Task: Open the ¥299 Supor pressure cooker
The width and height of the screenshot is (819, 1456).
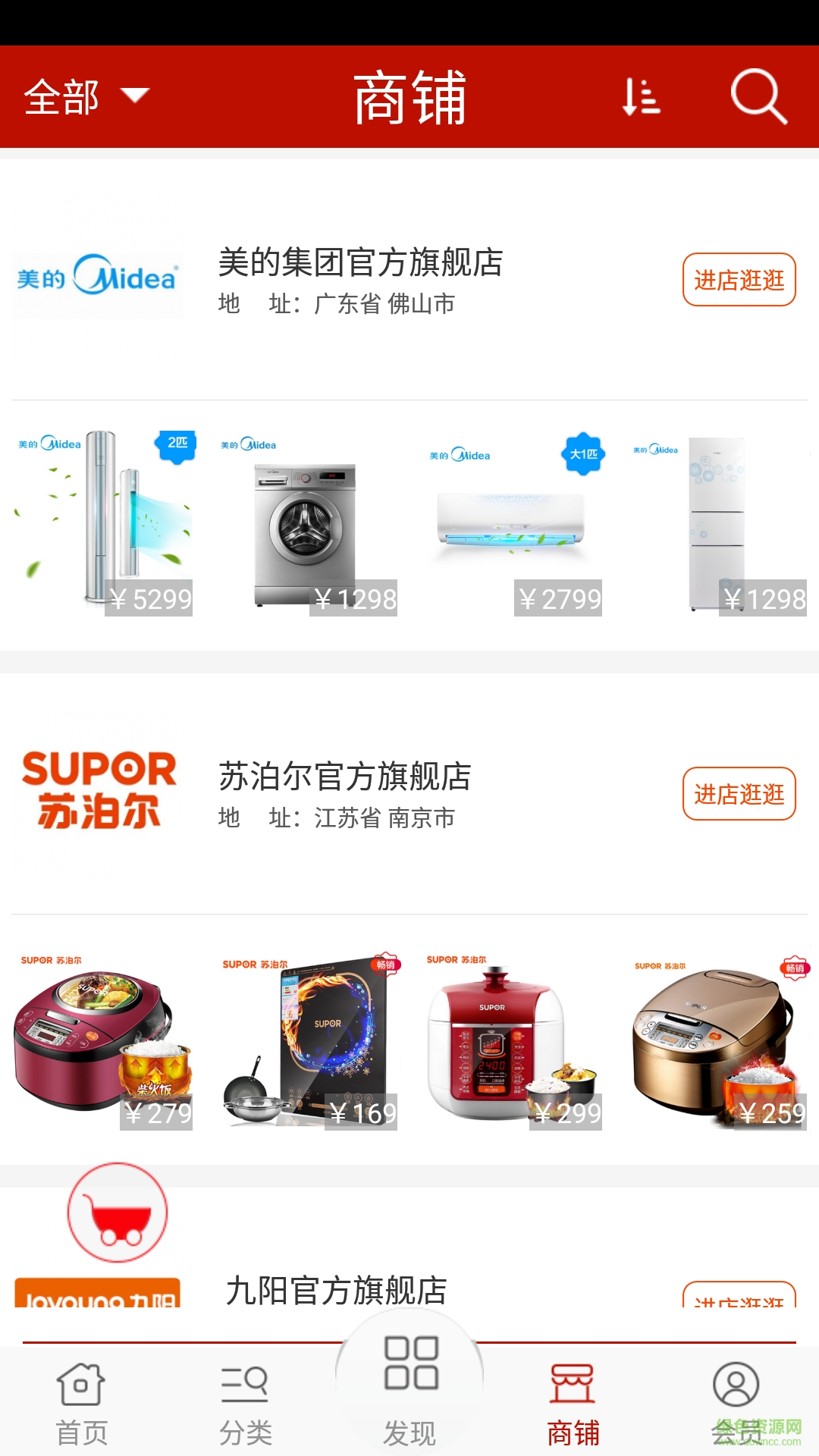Action: [512, 1039]
